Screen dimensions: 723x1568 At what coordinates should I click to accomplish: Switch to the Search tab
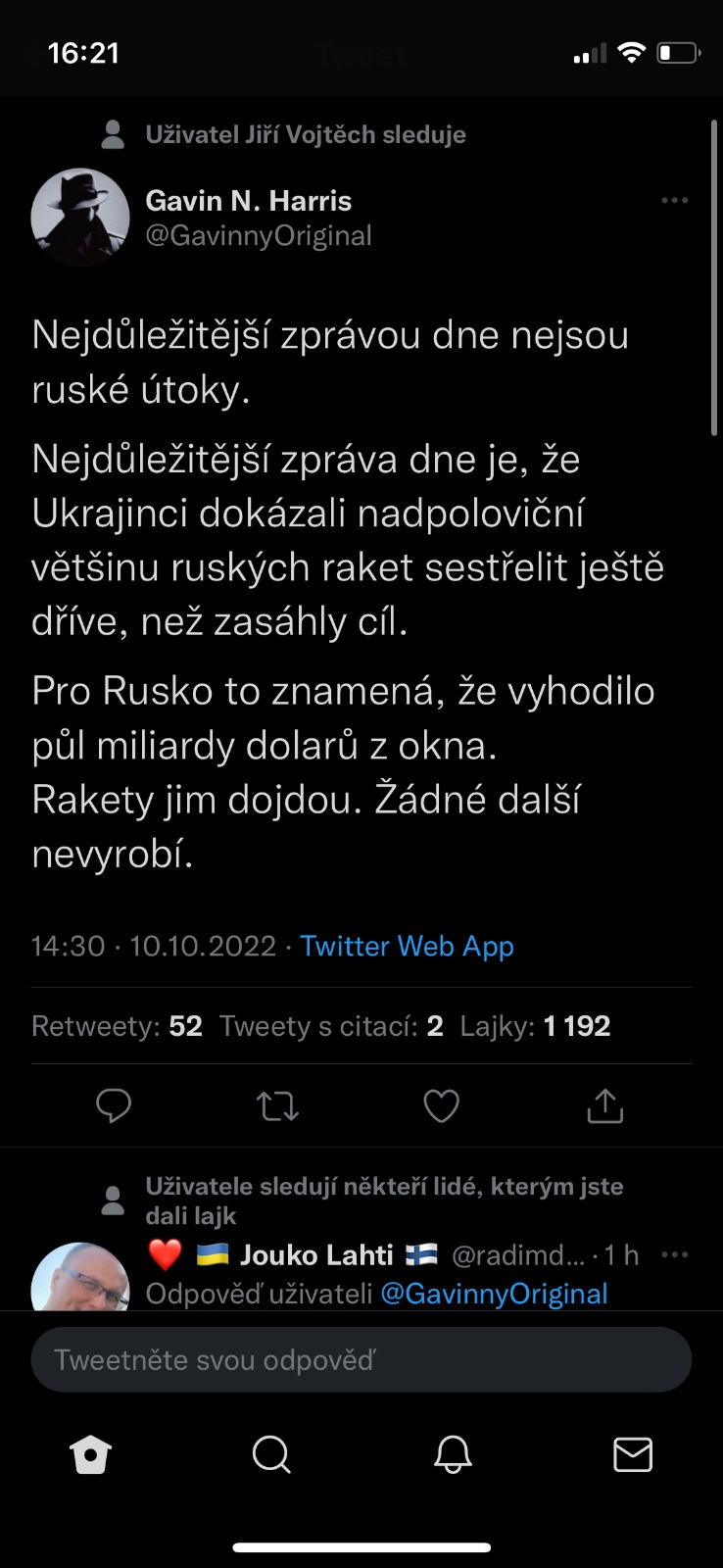(271, 1455)
